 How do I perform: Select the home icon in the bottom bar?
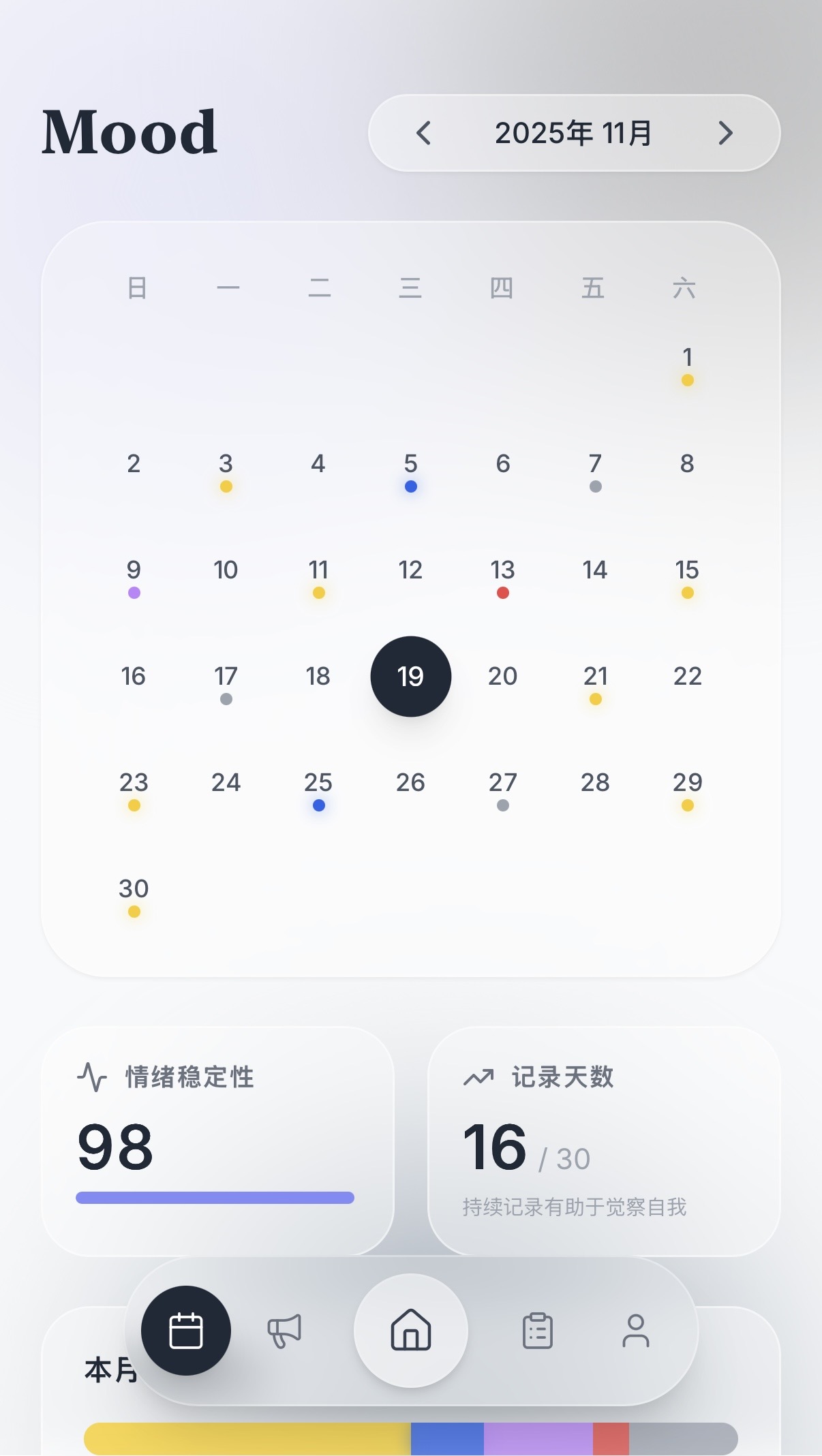tap(410, 1331)
